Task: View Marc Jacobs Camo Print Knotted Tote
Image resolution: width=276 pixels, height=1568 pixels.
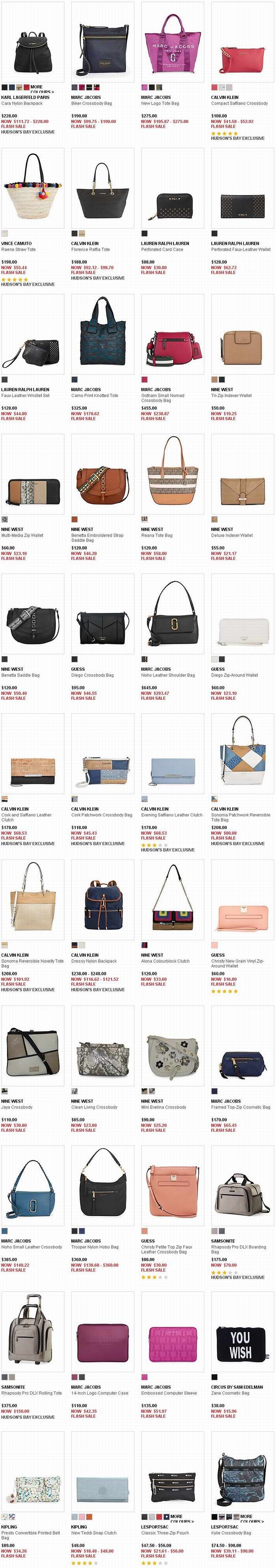Action: click(102, 335)
